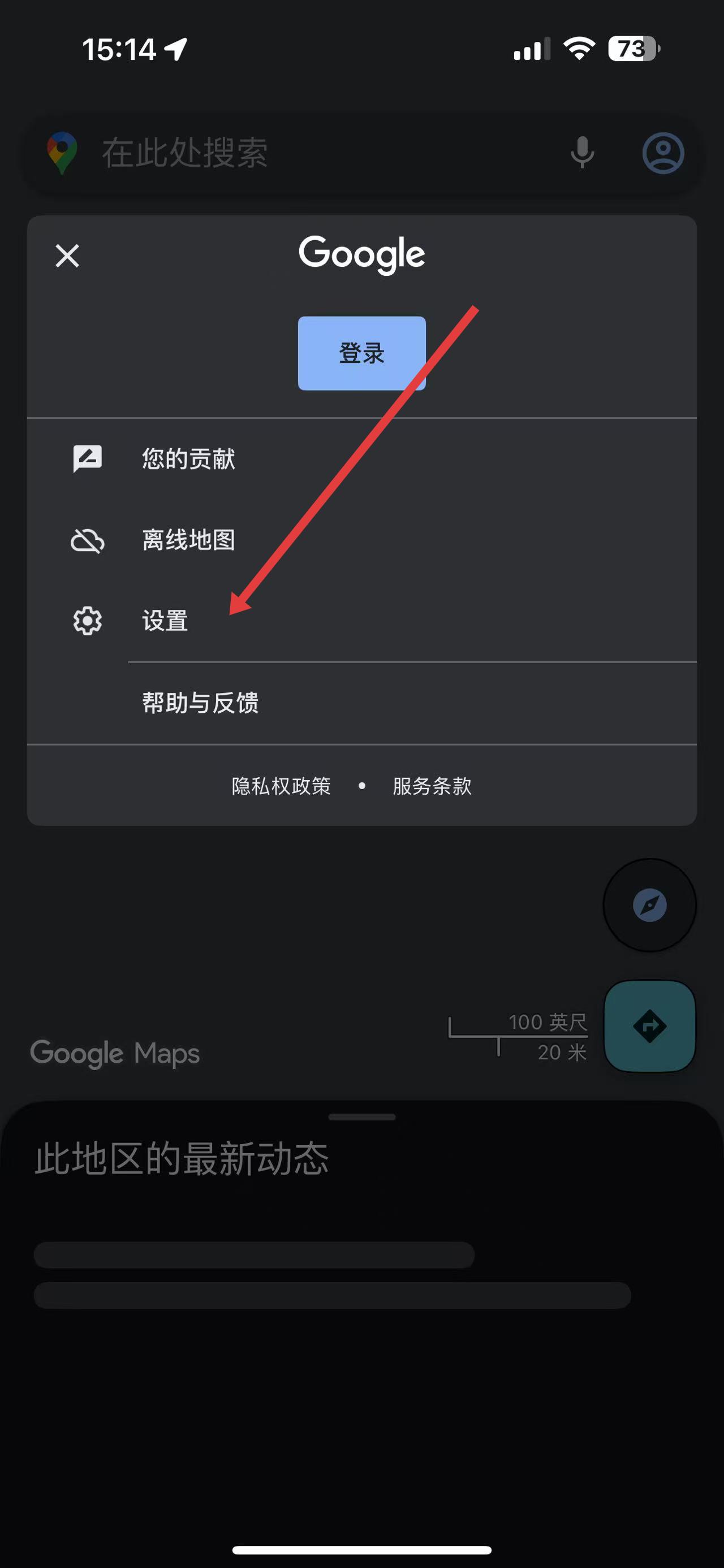The height and width of the screenshot is (1568, 724).
Task: Open 您的贡献 contributions
Action: [189, 458]
